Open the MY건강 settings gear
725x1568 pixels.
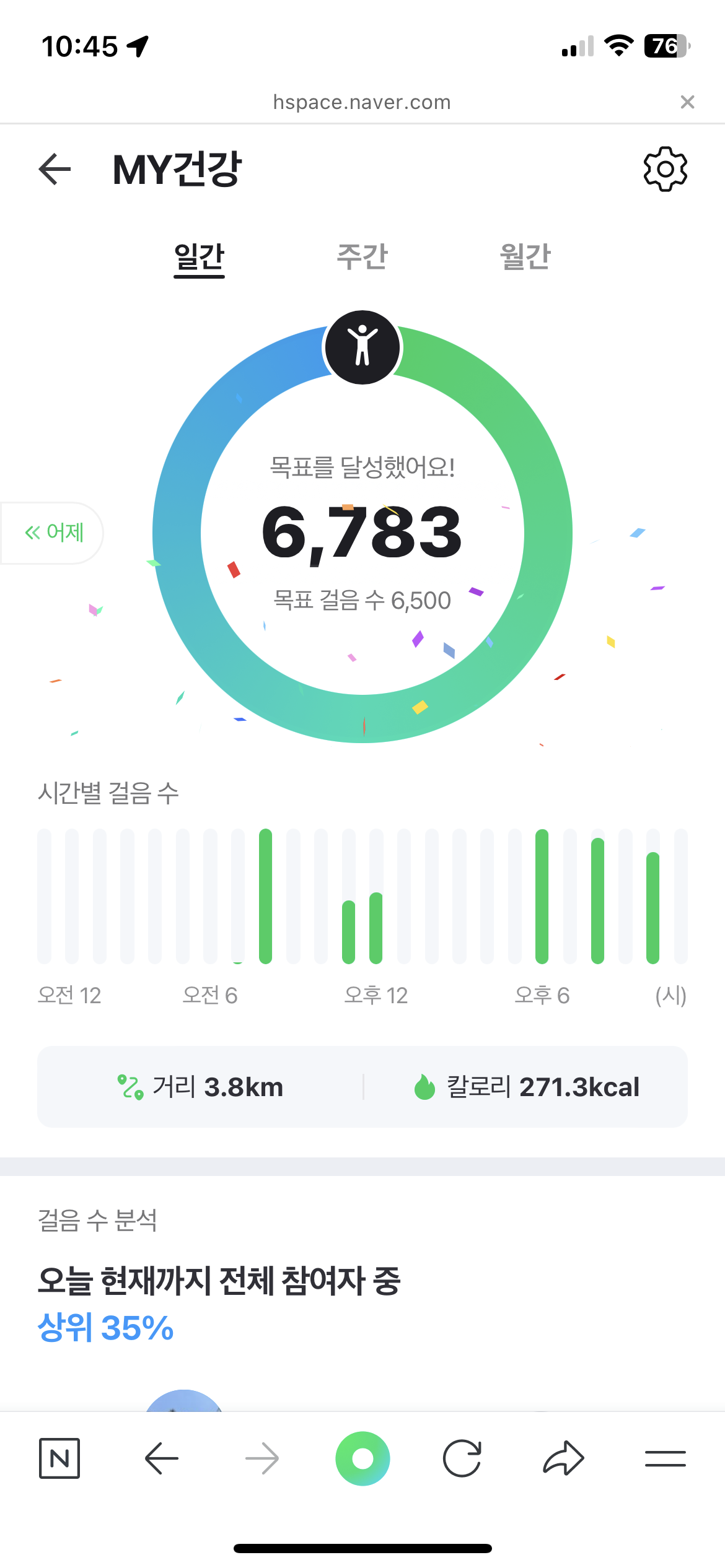pos(666,169)
